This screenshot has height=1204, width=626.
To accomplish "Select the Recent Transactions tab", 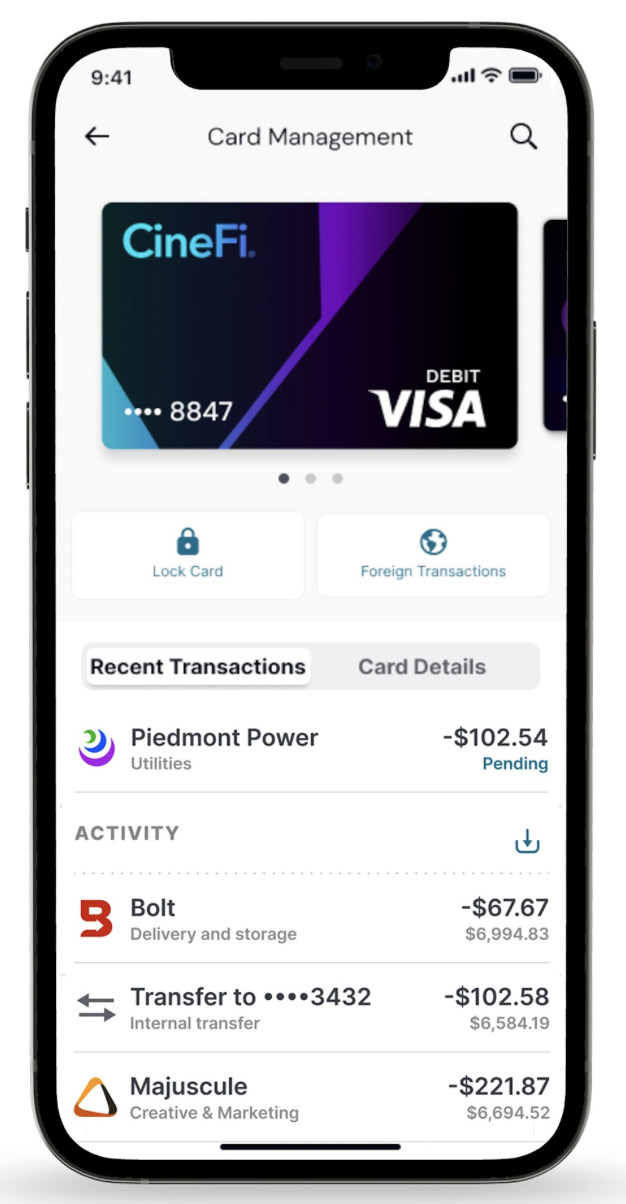I will 198,667.
